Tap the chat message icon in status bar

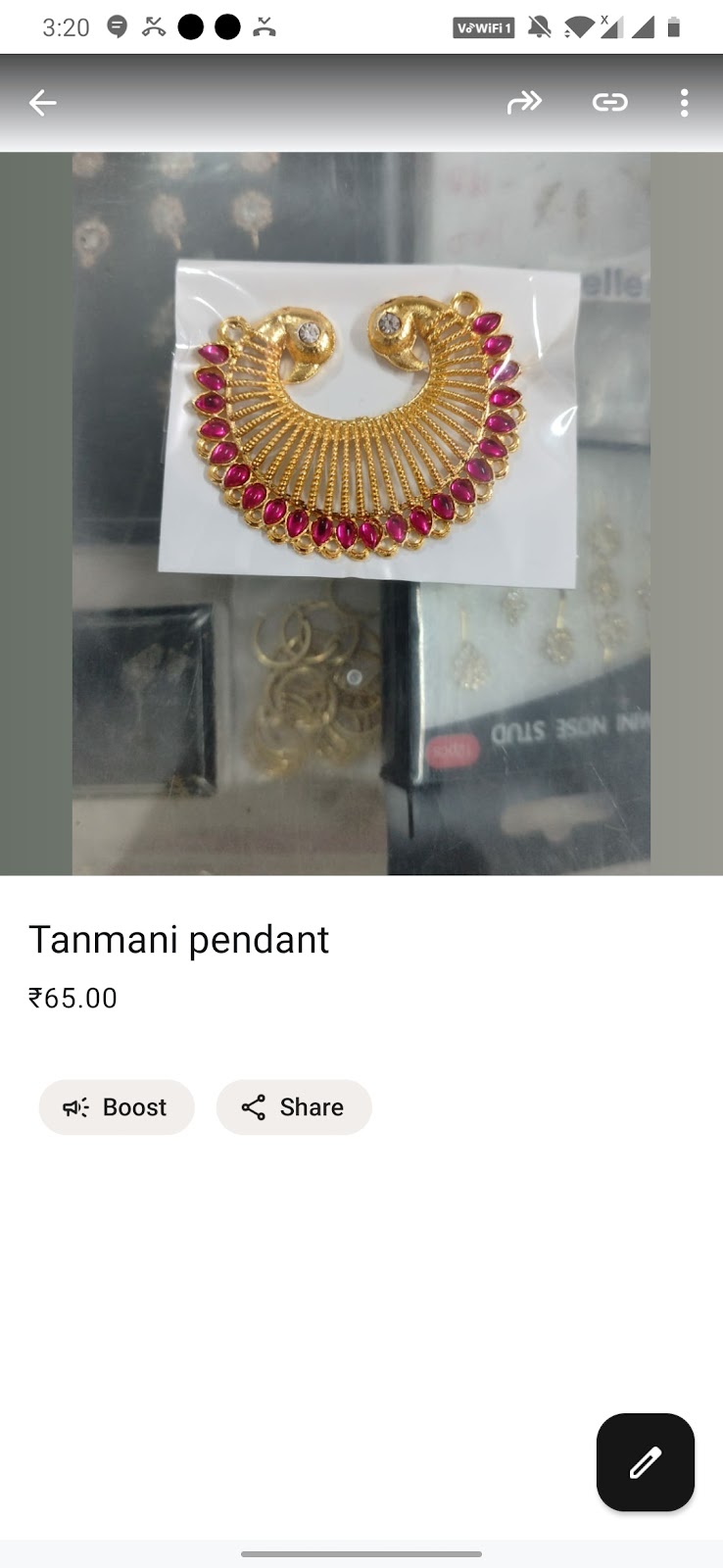click(x=118, y=27)
